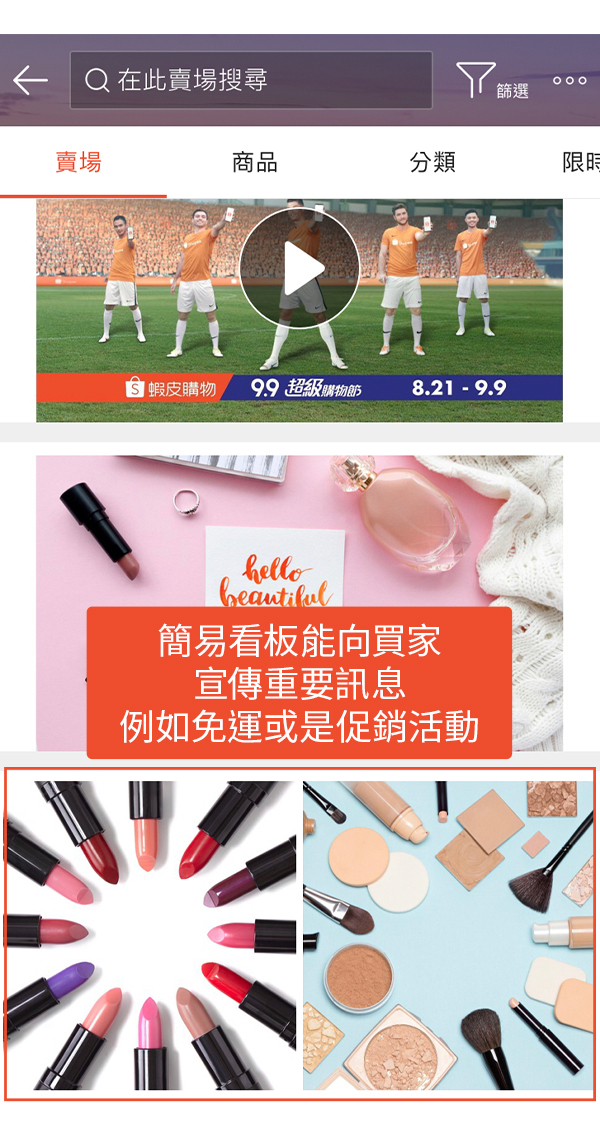The height and width of the screenshot is (1134, 600).
Task: Switch to the partly visible 限時 tab
Action: coord(580,163)
